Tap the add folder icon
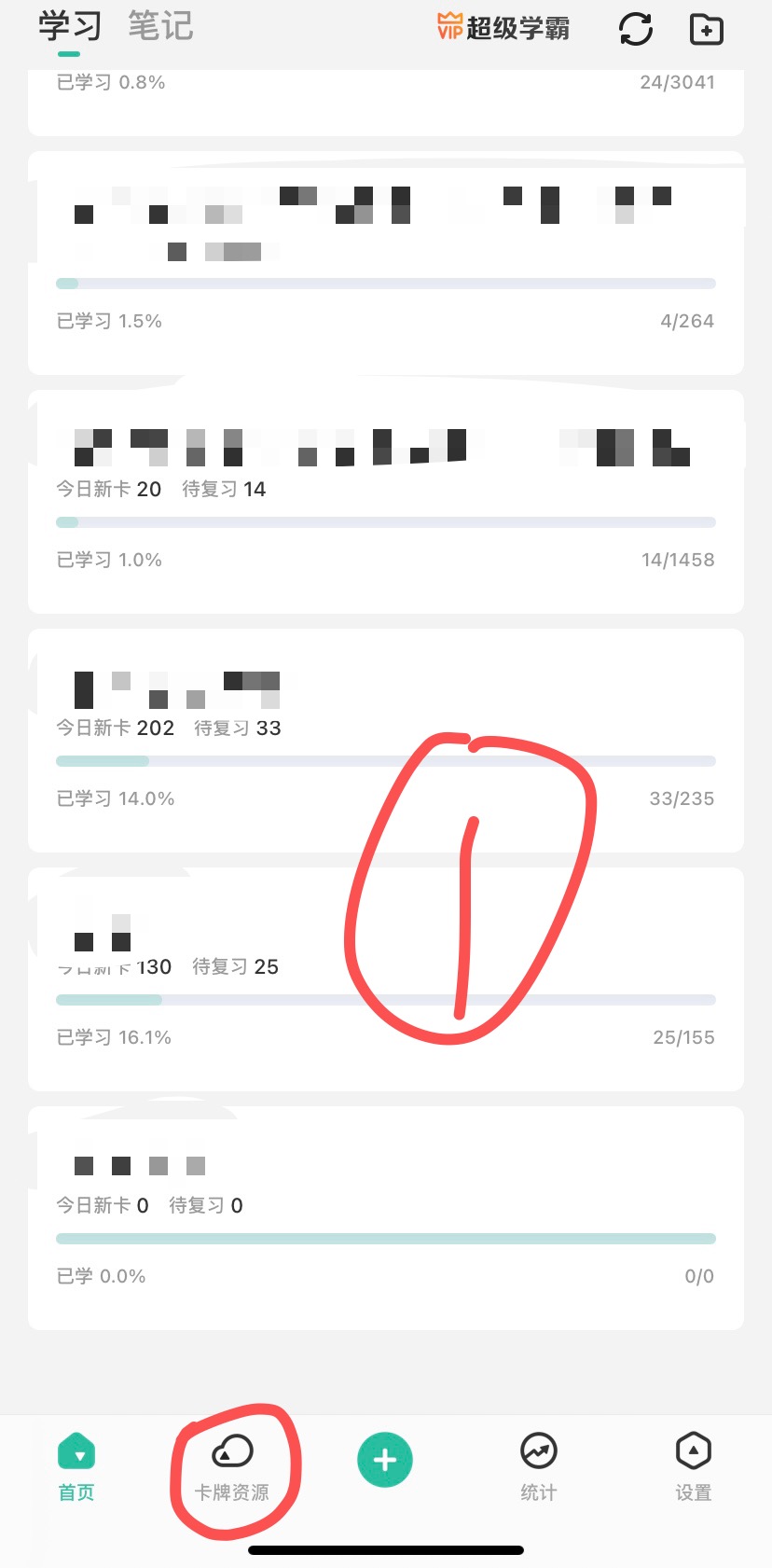This screenshot has height=1568, width=772. (706, 29)
